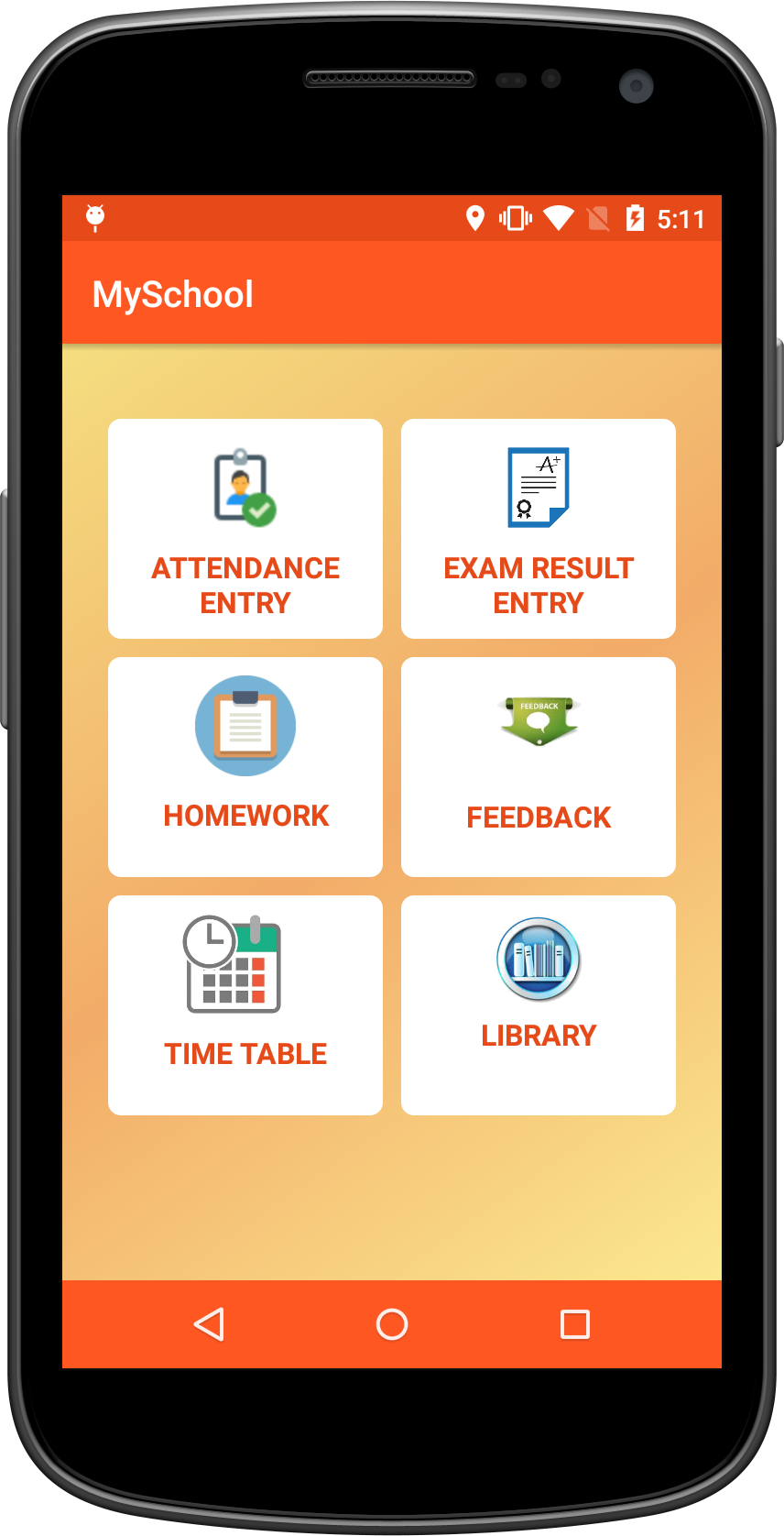This screenshot has width=784, height=1536.
Task: Select the Feedback card
Action: [539, 767]
